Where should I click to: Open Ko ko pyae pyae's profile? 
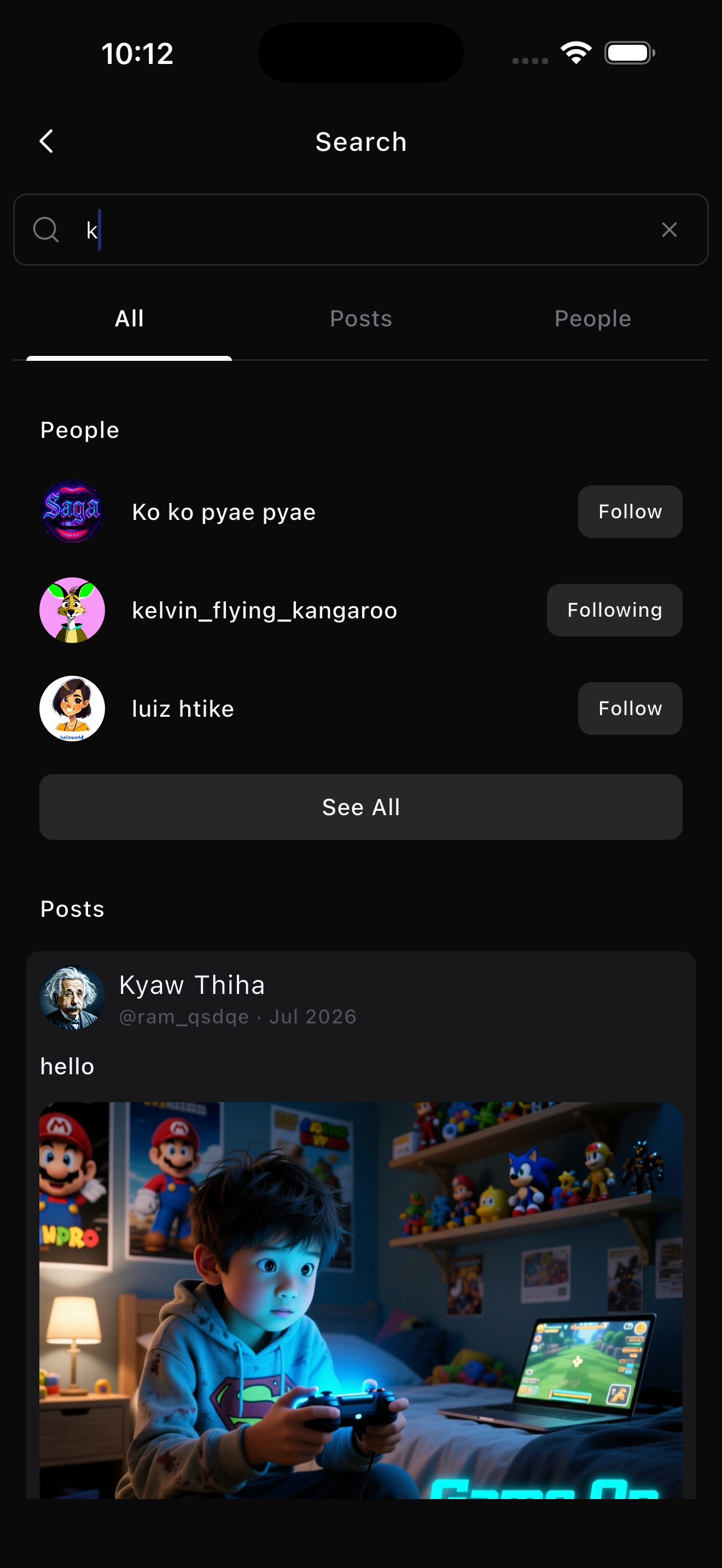click(x=224, y=512)
